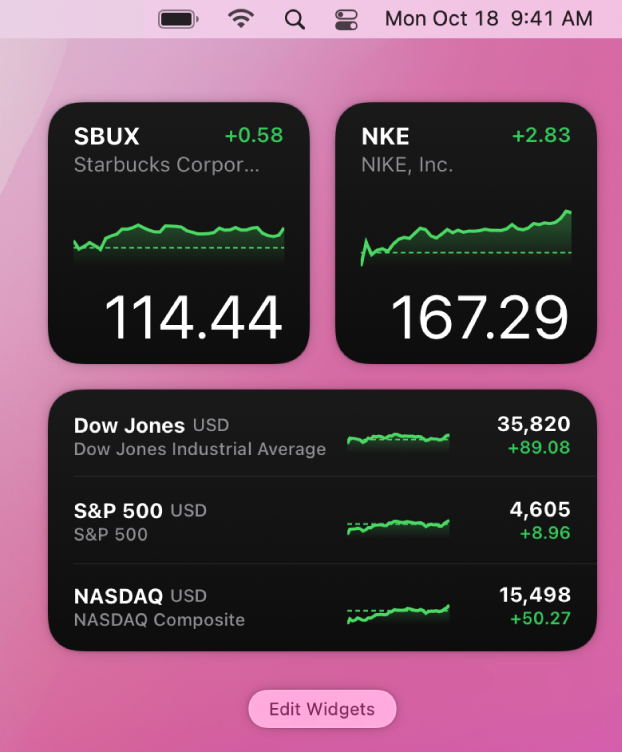Screen dimensions: 622x754
Task: Open the Wi-Fi menu
Action: pos(240,19)
